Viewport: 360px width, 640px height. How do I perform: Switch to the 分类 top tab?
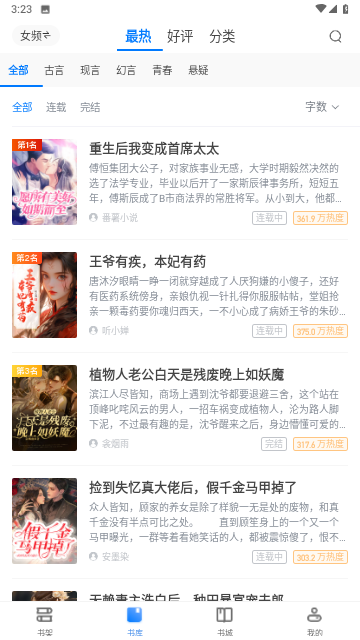tap(222, 37)
